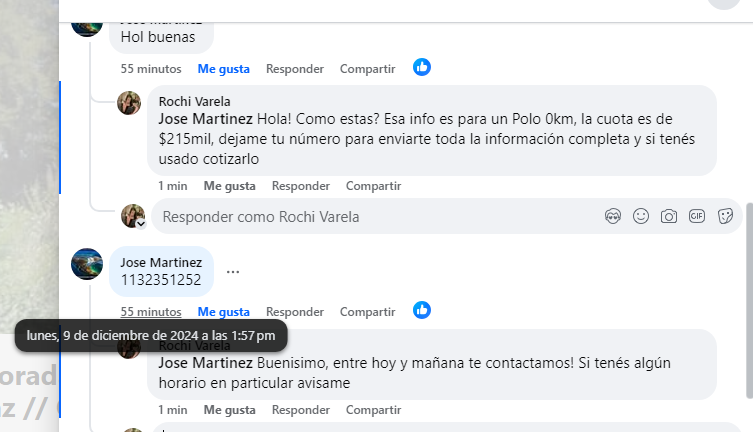Reply to the 1132351252 comment
Viewport: 753px width, 432px height.
(x=294, y=312)
